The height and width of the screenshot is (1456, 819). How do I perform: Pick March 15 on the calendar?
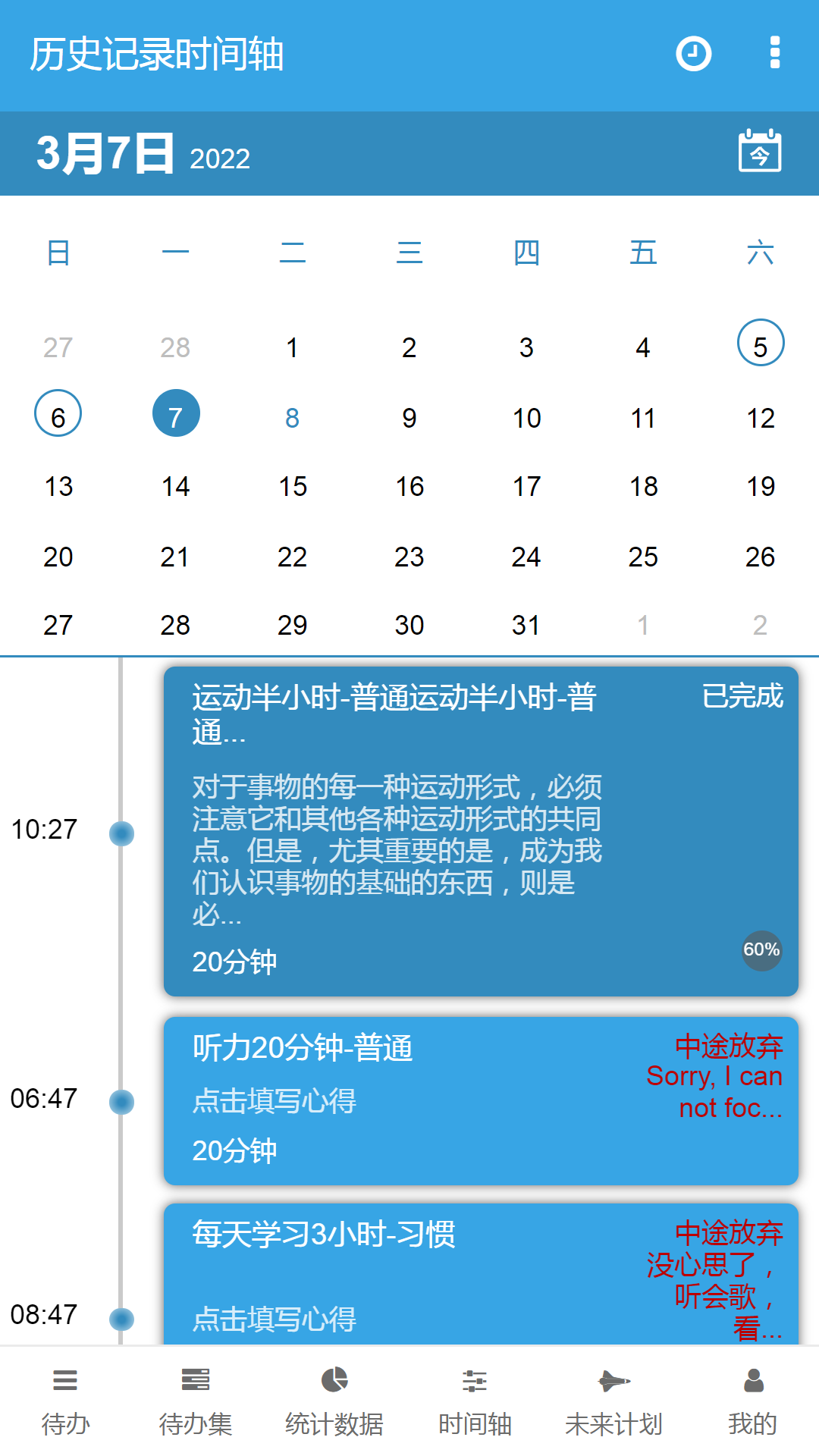coord(292,487)
